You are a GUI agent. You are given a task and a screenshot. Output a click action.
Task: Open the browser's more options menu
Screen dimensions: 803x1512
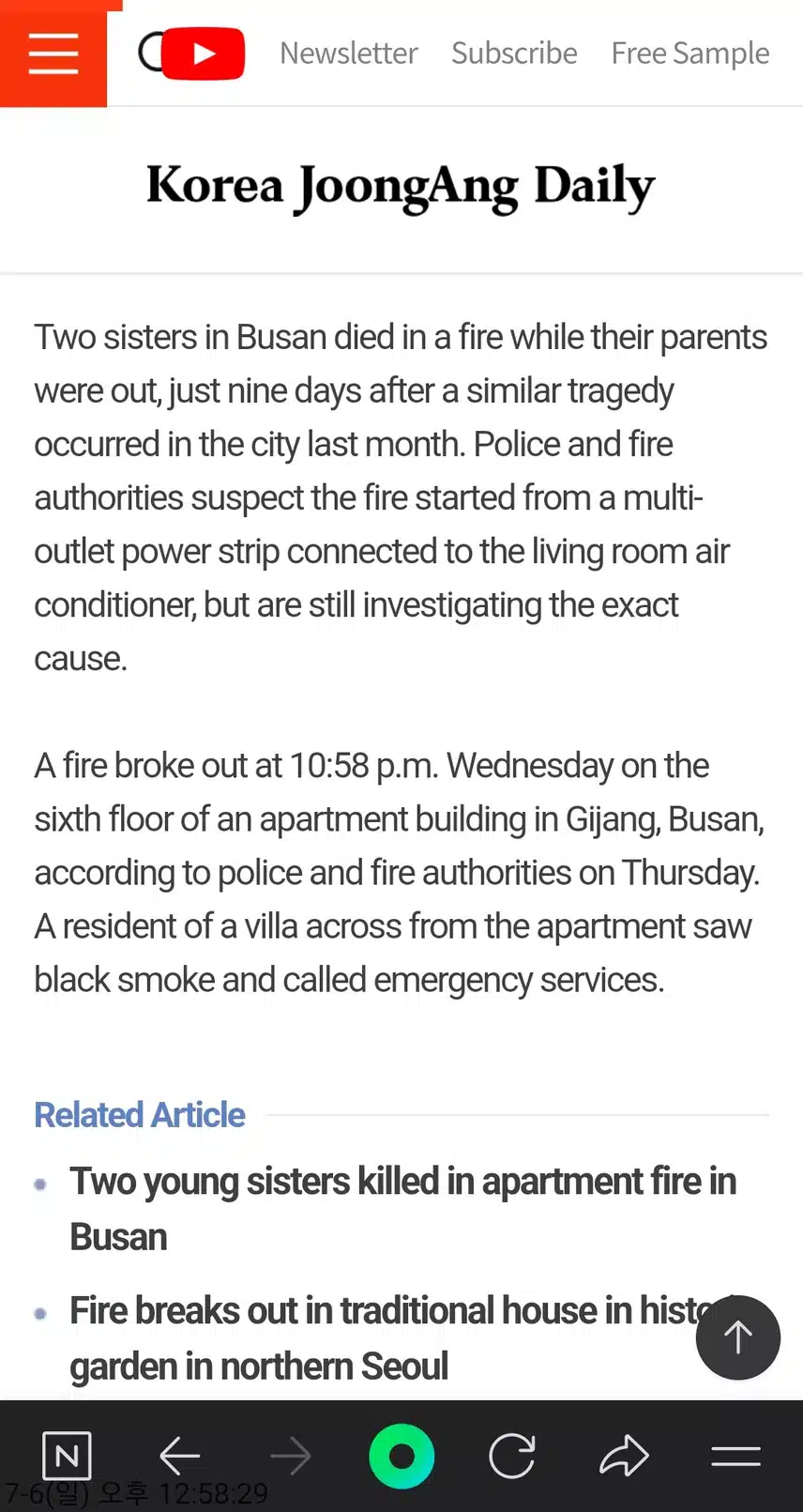coord(735,1456)
